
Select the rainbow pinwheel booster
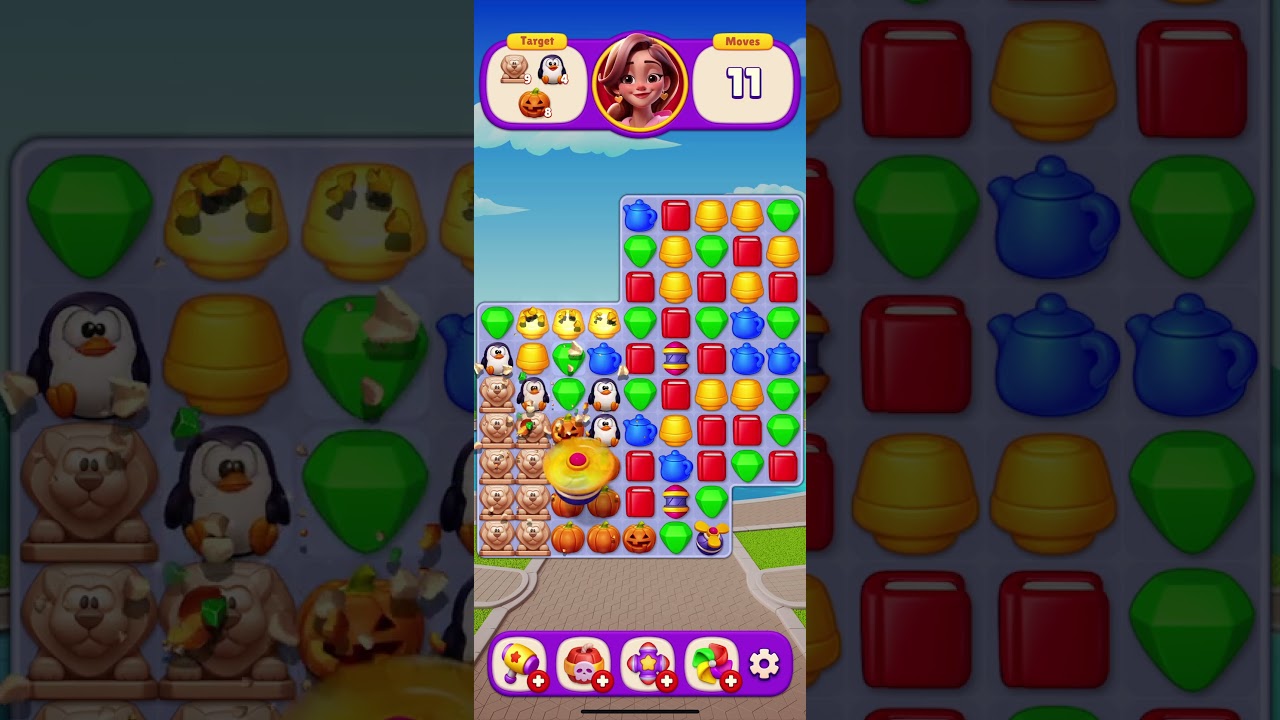(711, 663)
